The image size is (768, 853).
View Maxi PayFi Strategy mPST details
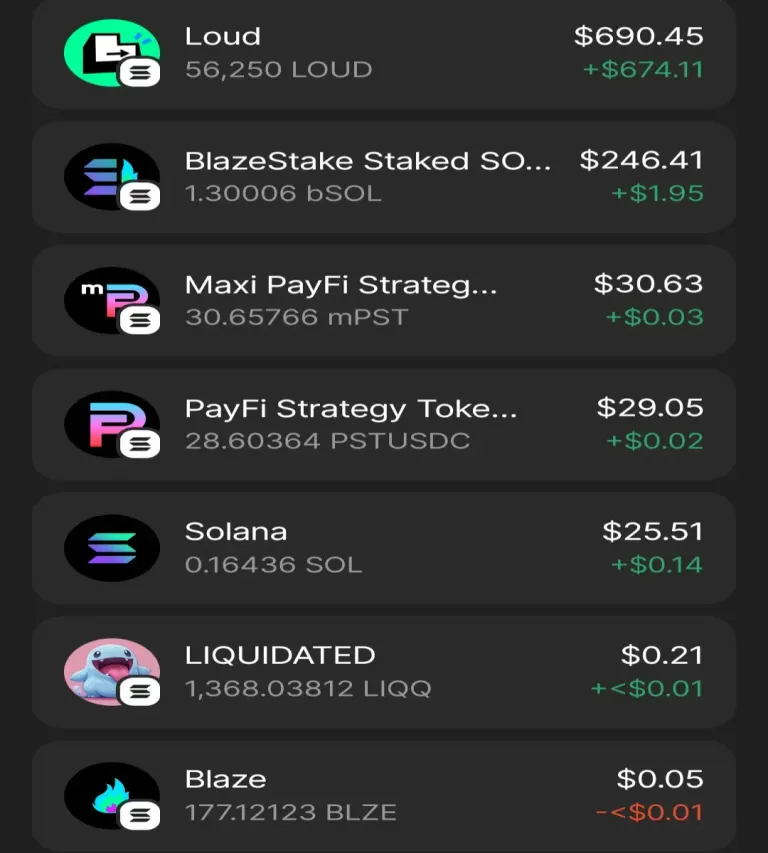point(384,300)
